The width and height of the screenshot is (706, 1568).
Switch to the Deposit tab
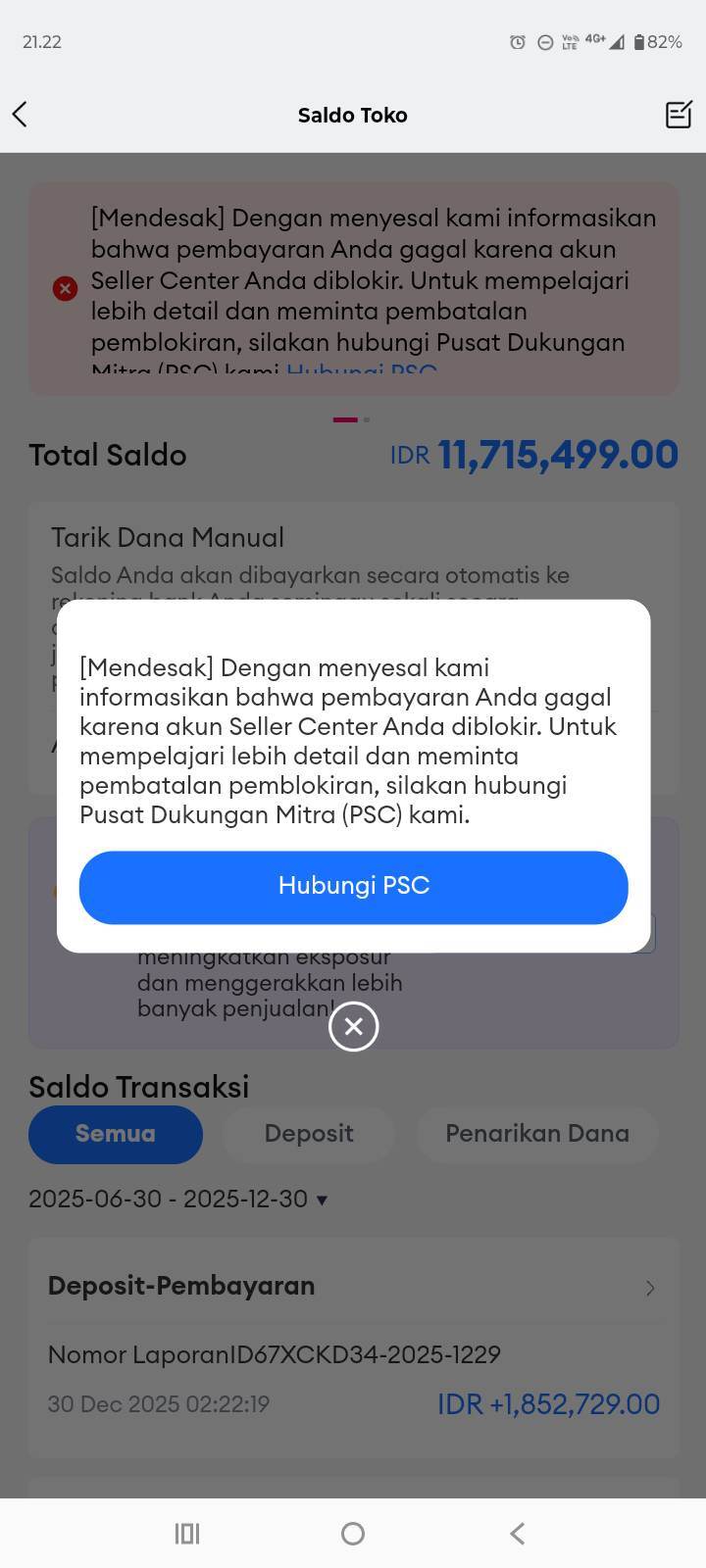[308, 1134]
